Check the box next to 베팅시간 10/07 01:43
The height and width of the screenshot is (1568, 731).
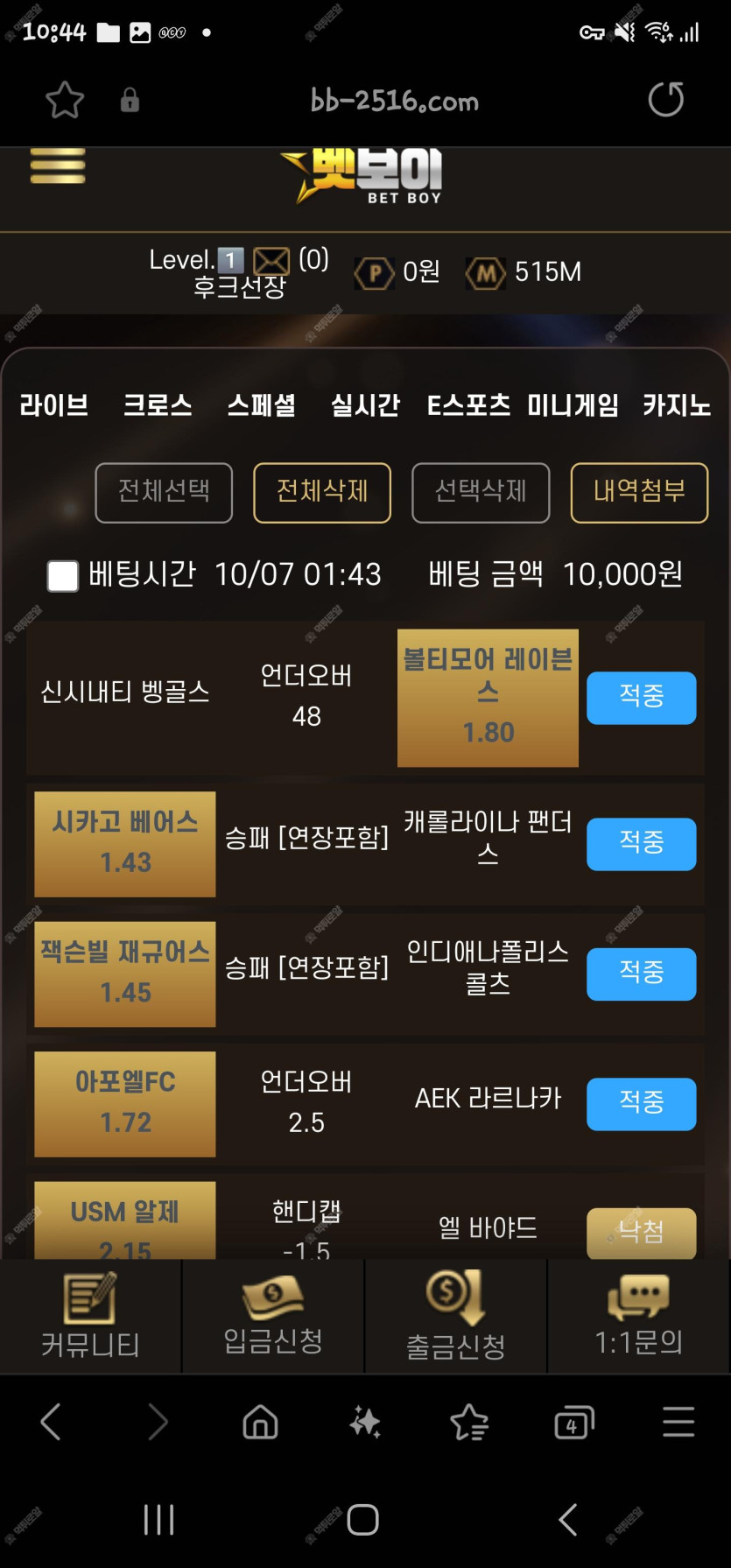coord(63,576)
